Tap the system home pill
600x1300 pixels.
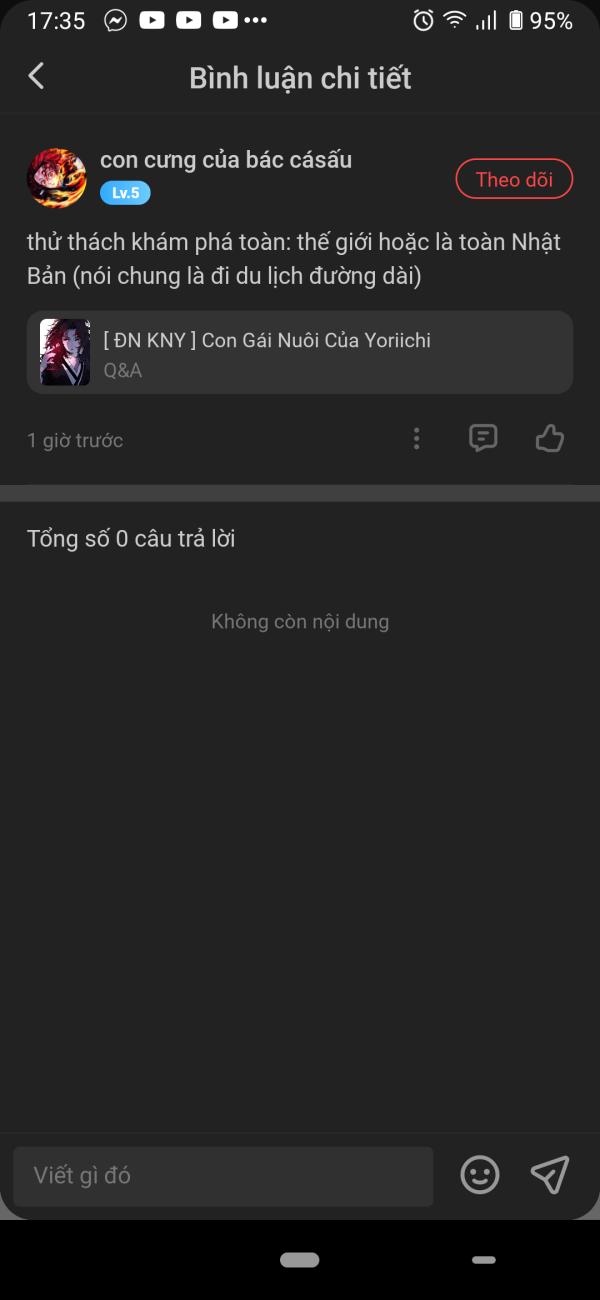pyautogui.click(x=300, y=1260)
